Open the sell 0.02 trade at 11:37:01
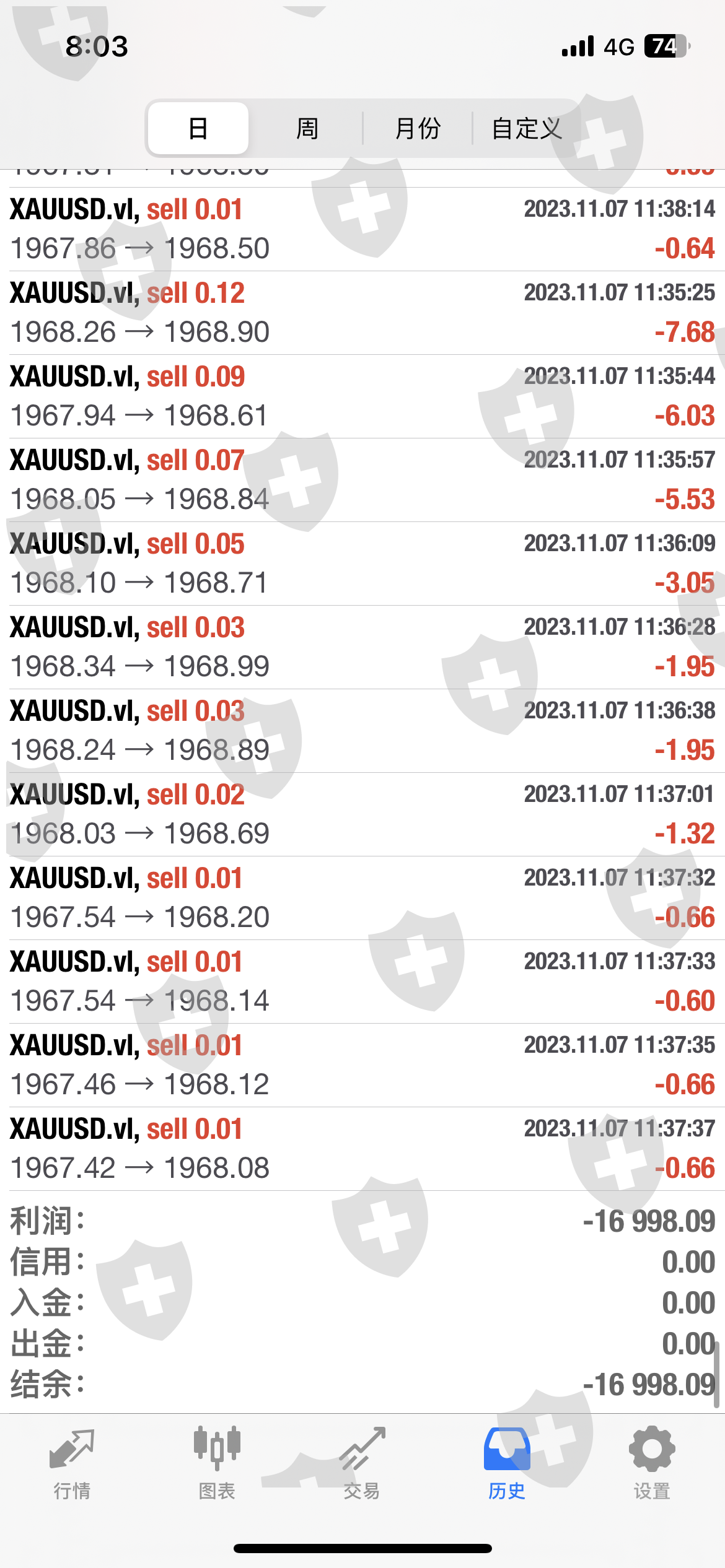Image resolution: width=725 pixels, height=1568 pixels. (x=362, y=814)
